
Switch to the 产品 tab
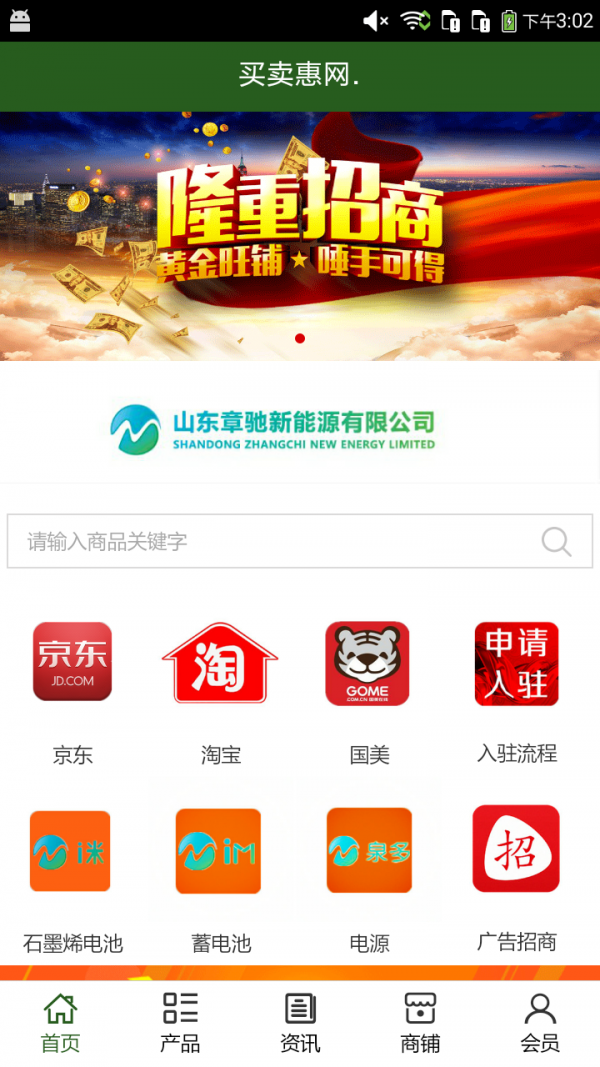(180, 1023)
